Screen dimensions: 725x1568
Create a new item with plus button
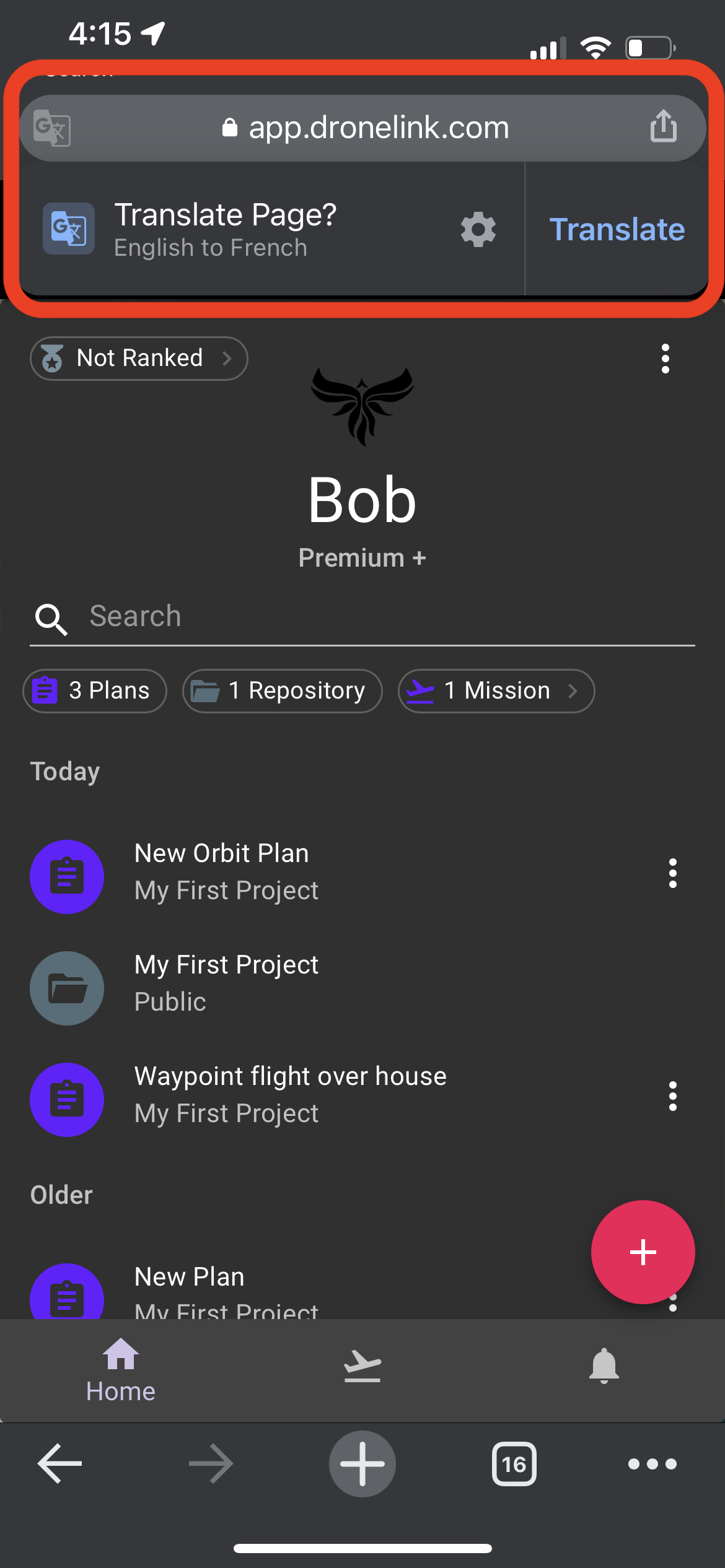click(643, 1252)
